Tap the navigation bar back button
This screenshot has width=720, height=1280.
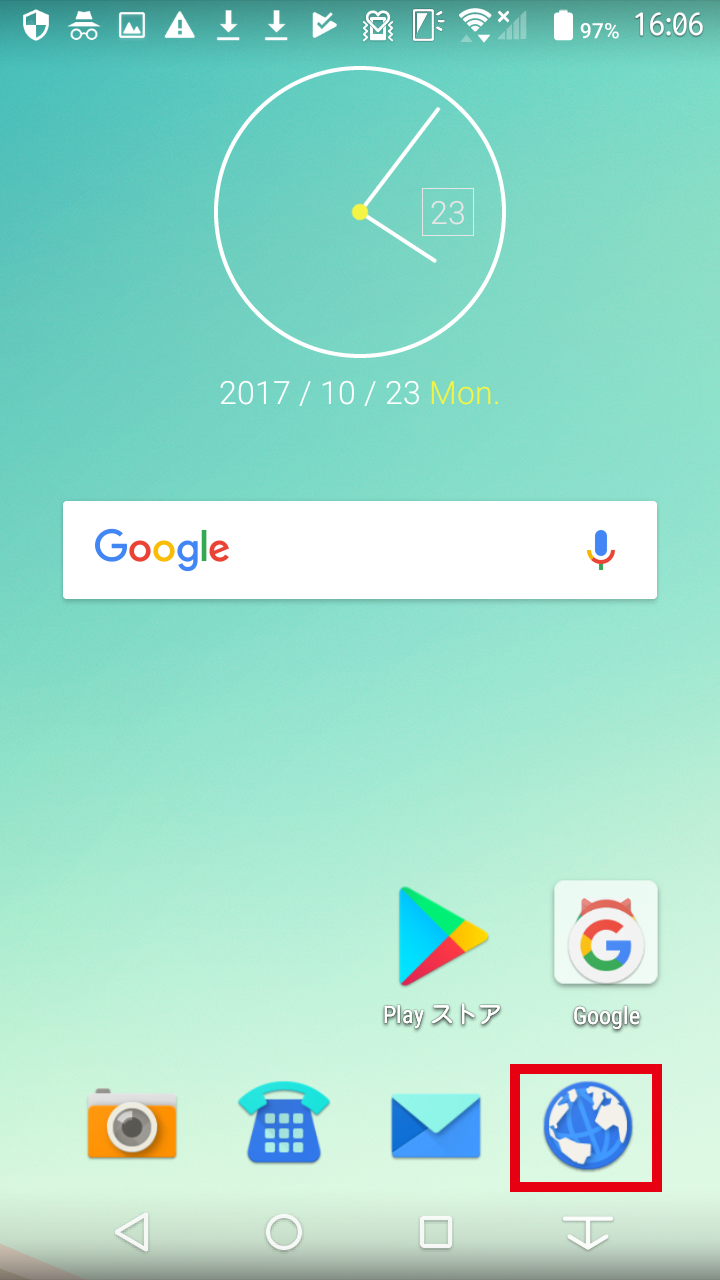[132, 1232]
